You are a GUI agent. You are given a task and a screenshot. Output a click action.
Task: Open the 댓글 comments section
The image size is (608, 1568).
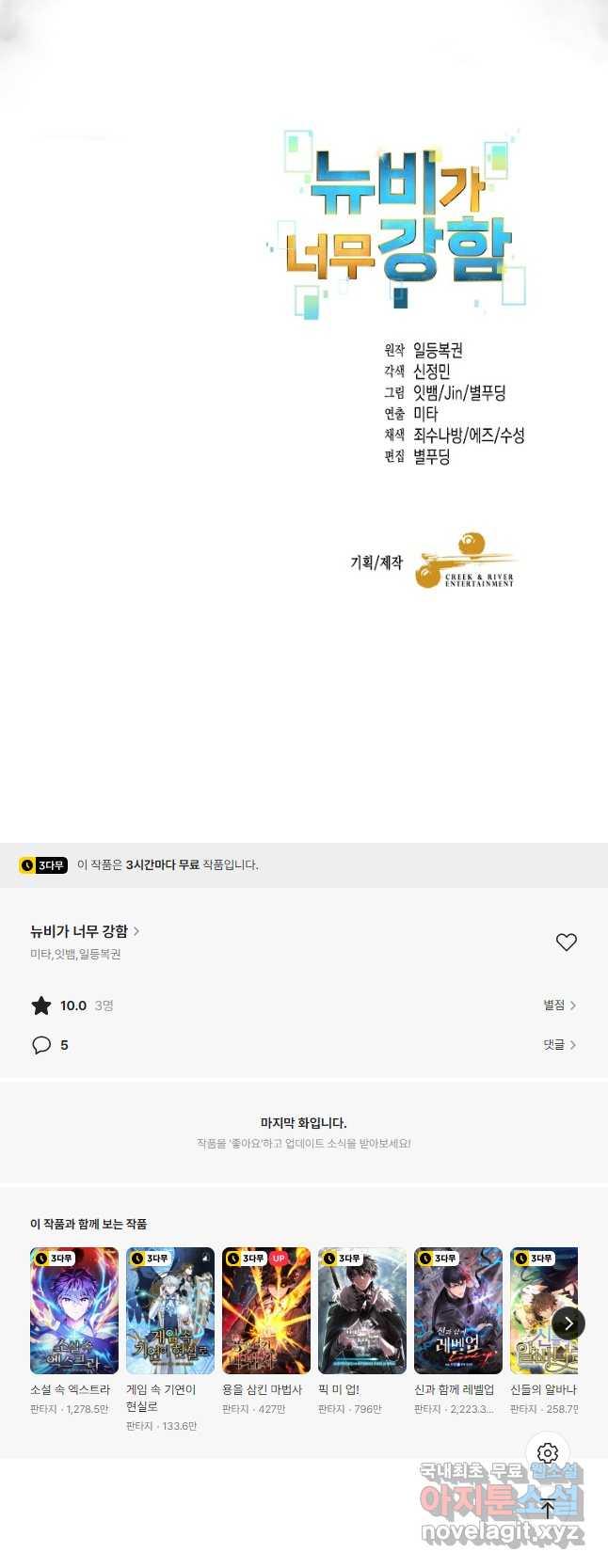pos(559,1045)
